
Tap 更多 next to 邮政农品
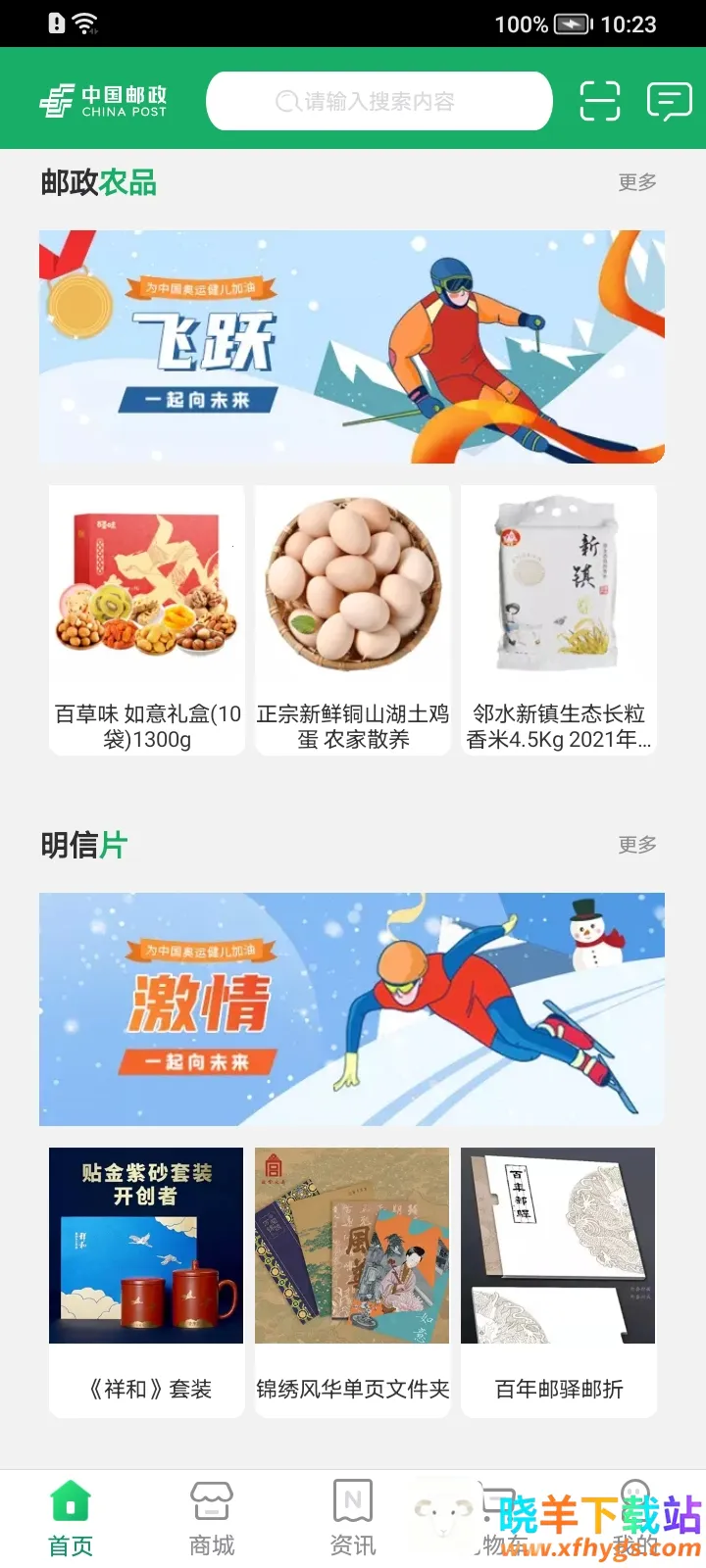pyautogui.click(x=636, y=182)
